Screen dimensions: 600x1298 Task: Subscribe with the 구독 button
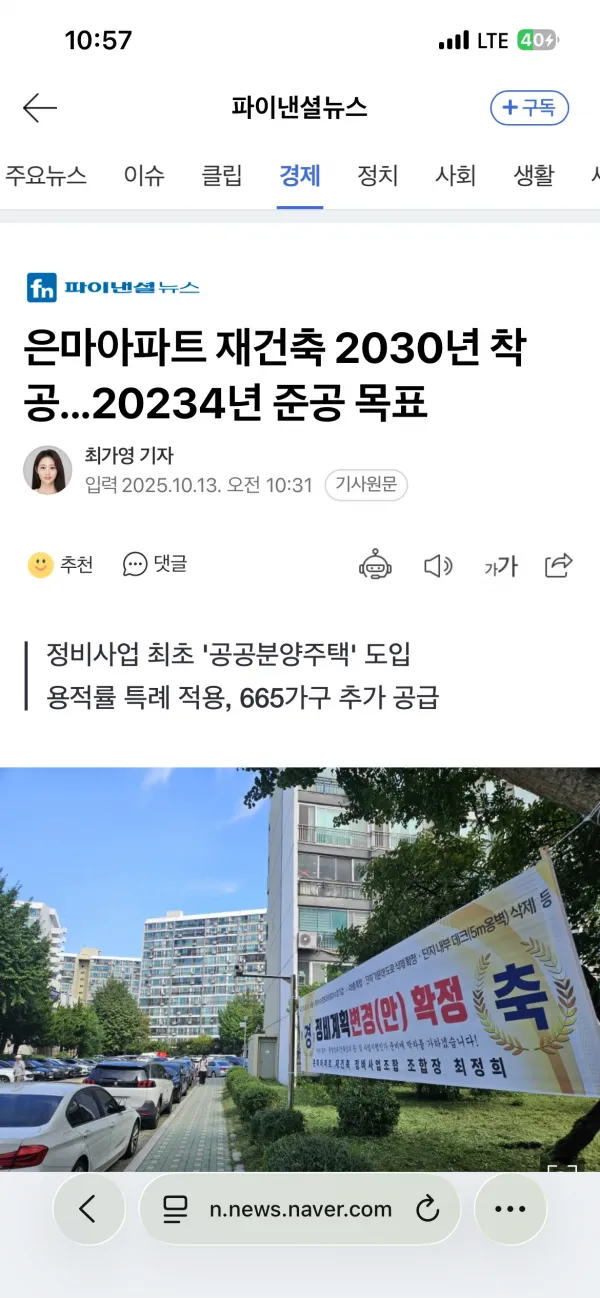click(529, 108)
